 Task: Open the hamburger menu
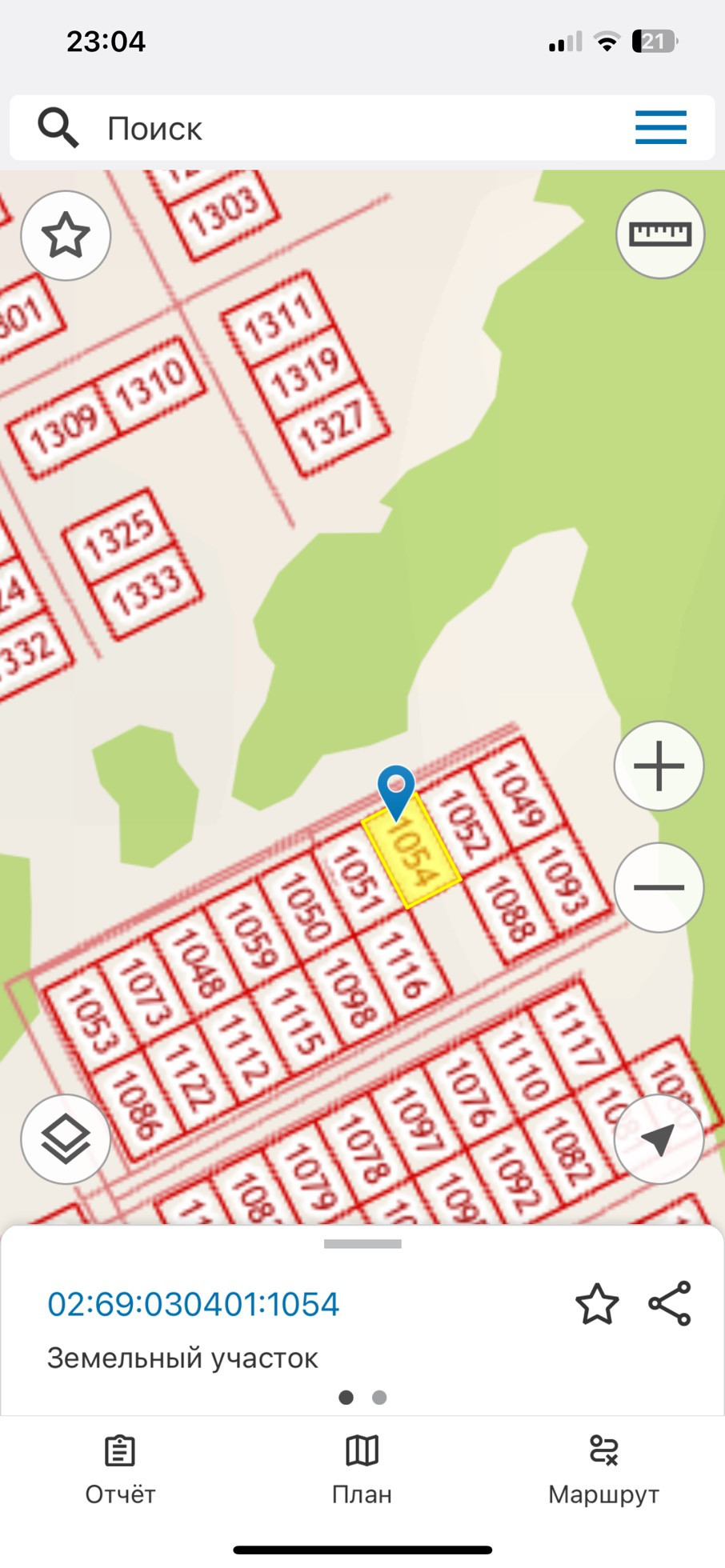click(660, 128)
